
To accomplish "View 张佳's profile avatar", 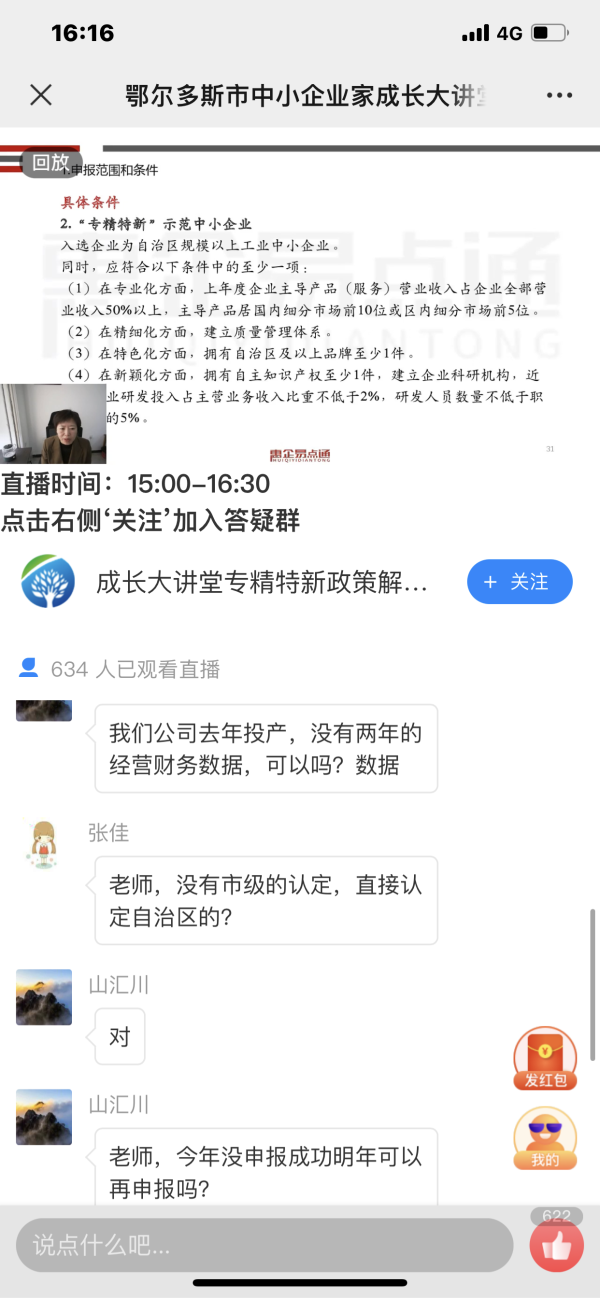I will (43, 845).
